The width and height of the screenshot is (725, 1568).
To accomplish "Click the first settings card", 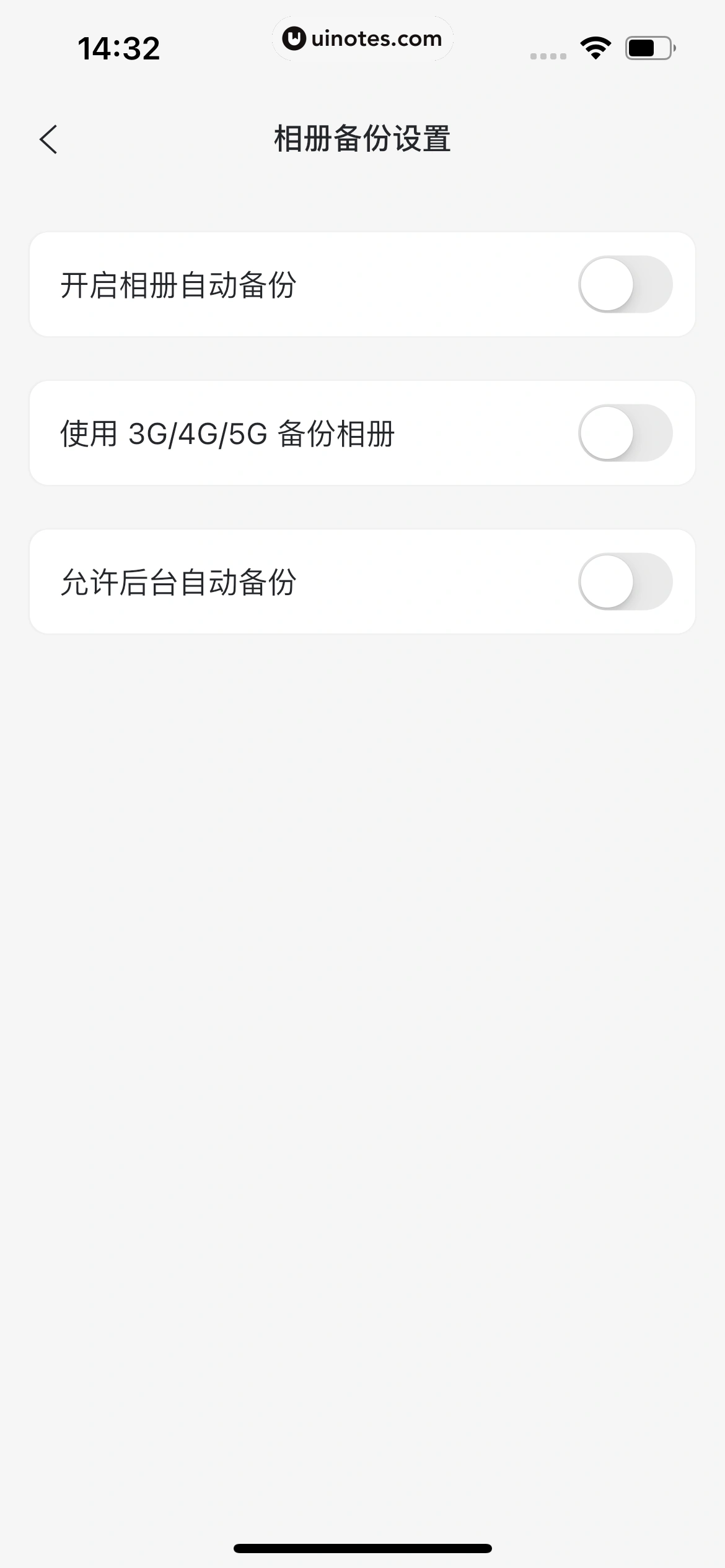I will (x=362, y=284).
